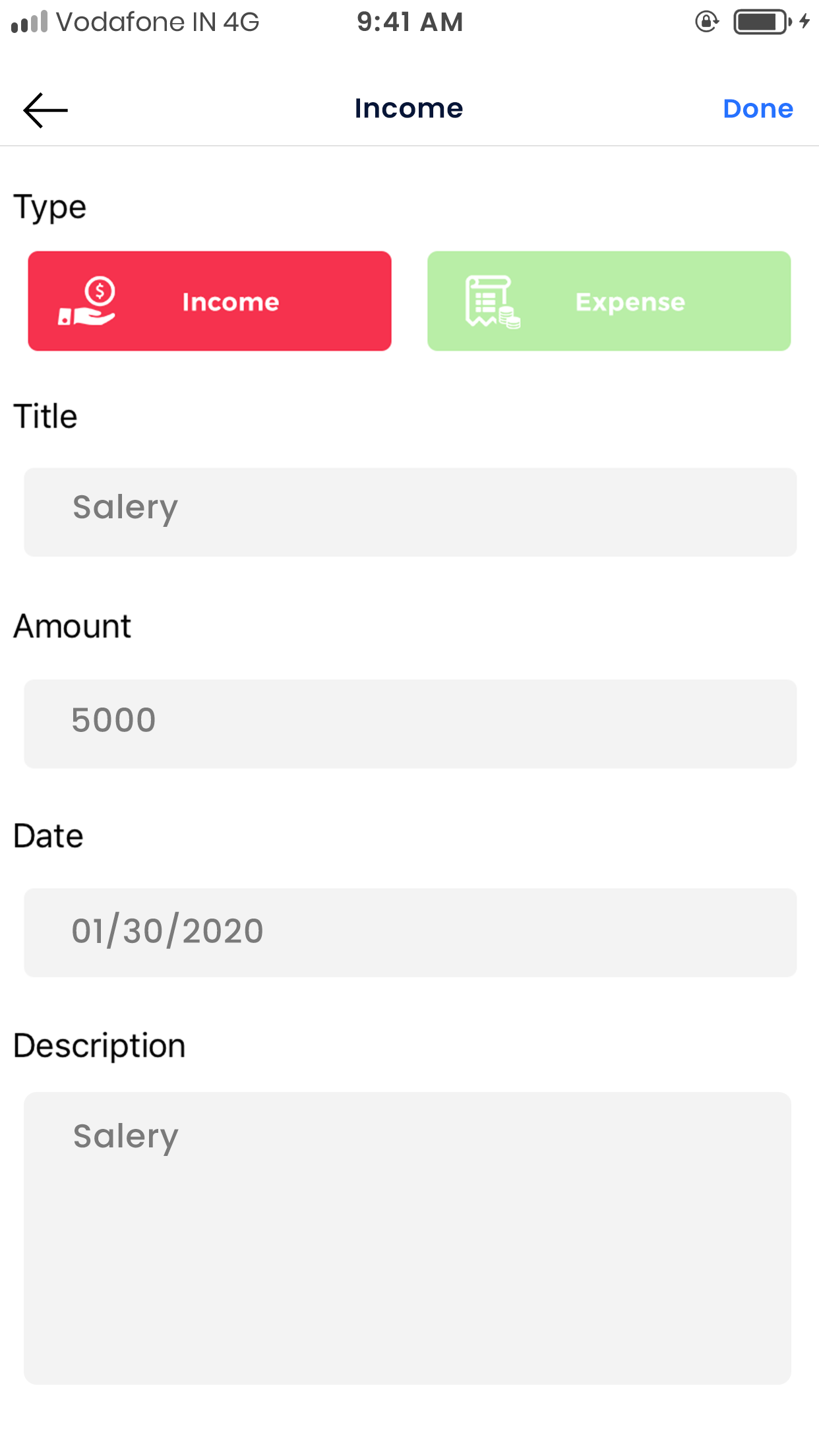The height and width of the screenshot is (1456, 819).
Task: Tap the receipt-and-coins Expense icon
Action: 493,302
